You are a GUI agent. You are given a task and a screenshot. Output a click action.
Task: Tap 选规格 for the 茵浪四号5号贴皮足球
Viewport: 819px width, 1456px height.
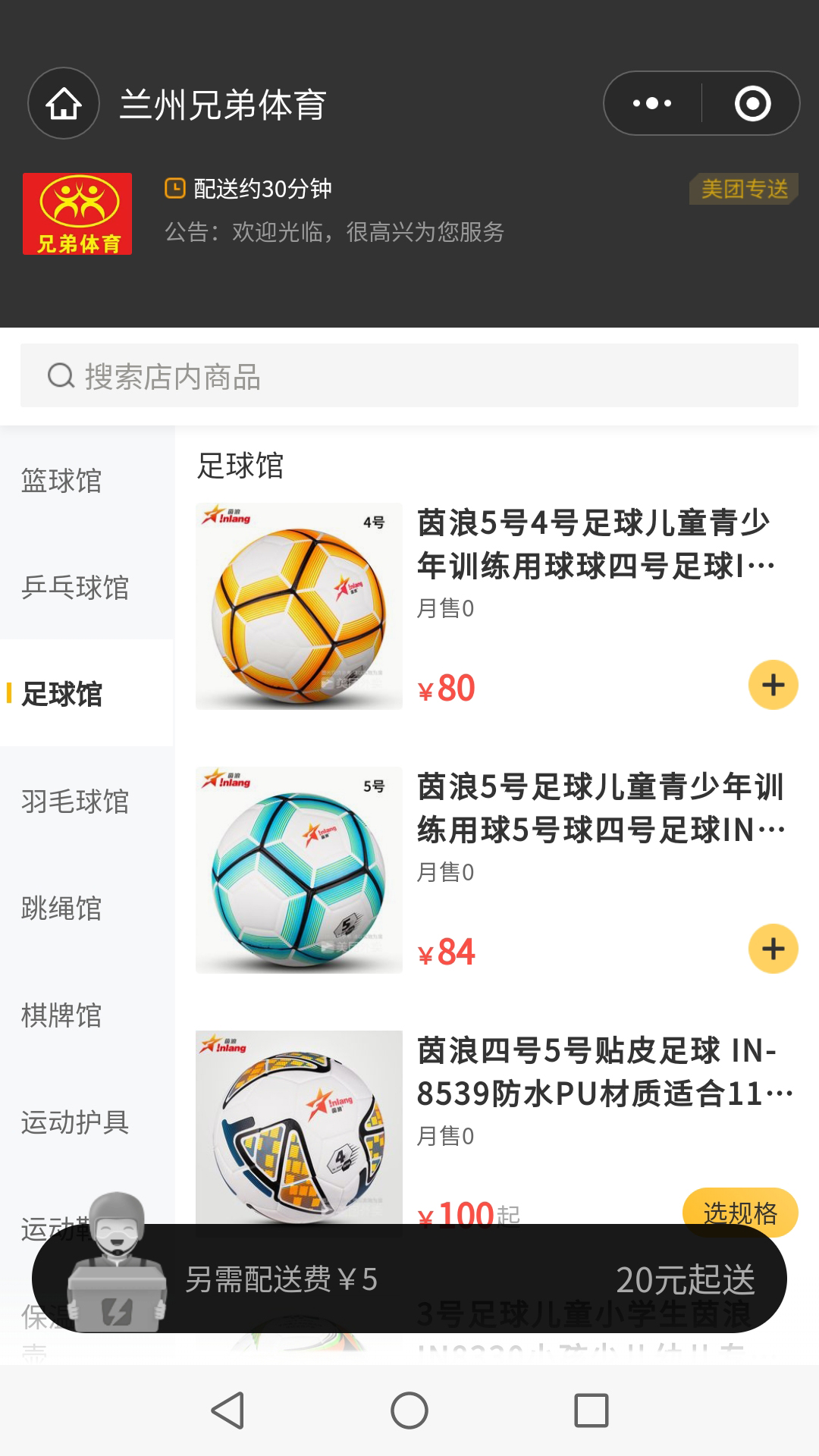pos(739,1212)
